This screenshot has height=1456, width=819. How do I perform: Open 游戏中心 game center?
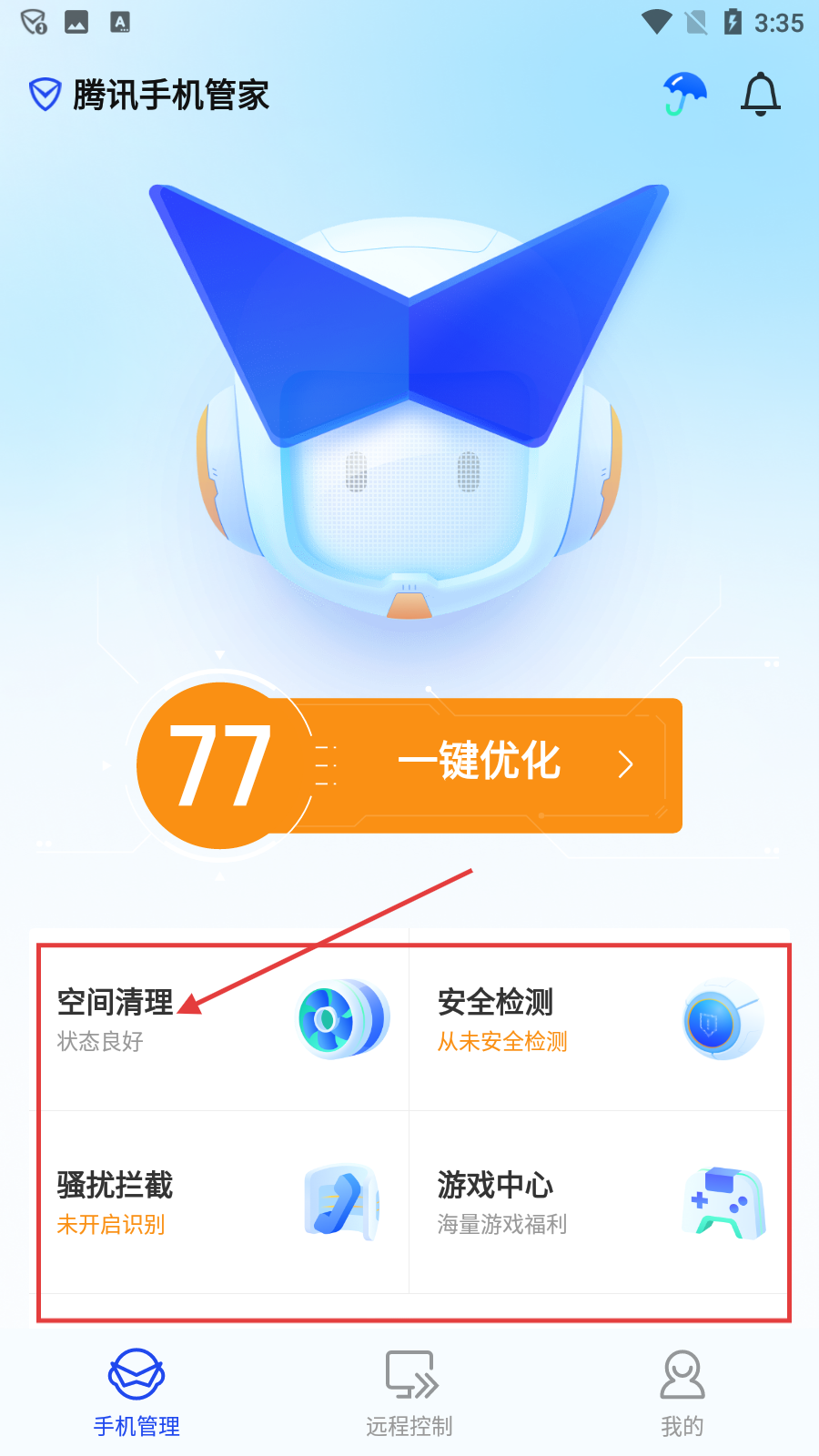[x=599, y=1202]
